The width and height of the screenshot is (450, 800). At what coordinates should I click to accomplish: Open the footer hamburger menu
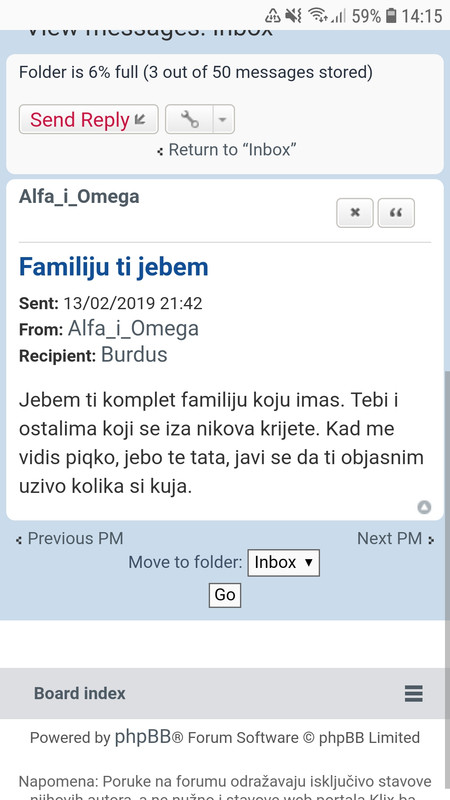[414, 693]
